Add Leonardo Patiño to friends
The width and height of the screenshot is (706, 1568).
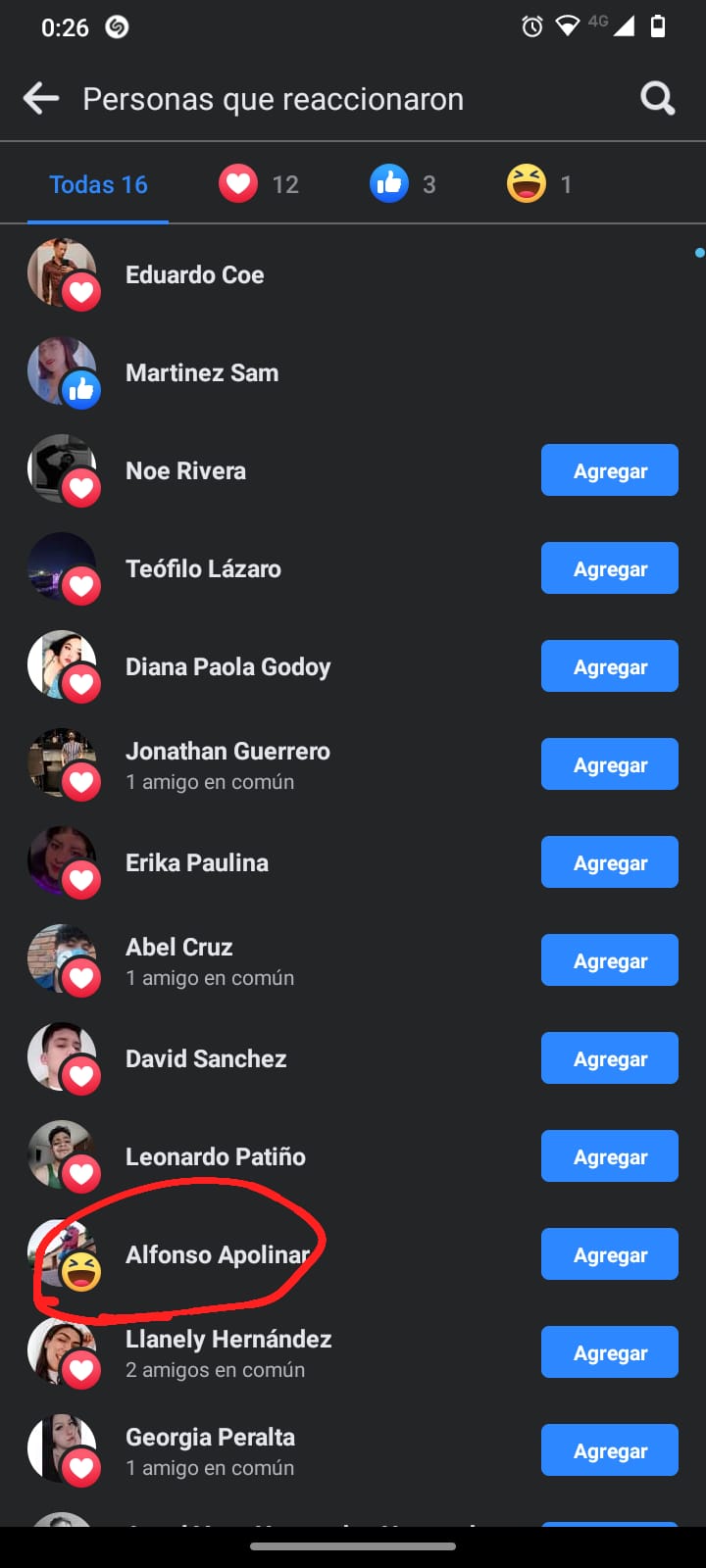pos(609,1156)
